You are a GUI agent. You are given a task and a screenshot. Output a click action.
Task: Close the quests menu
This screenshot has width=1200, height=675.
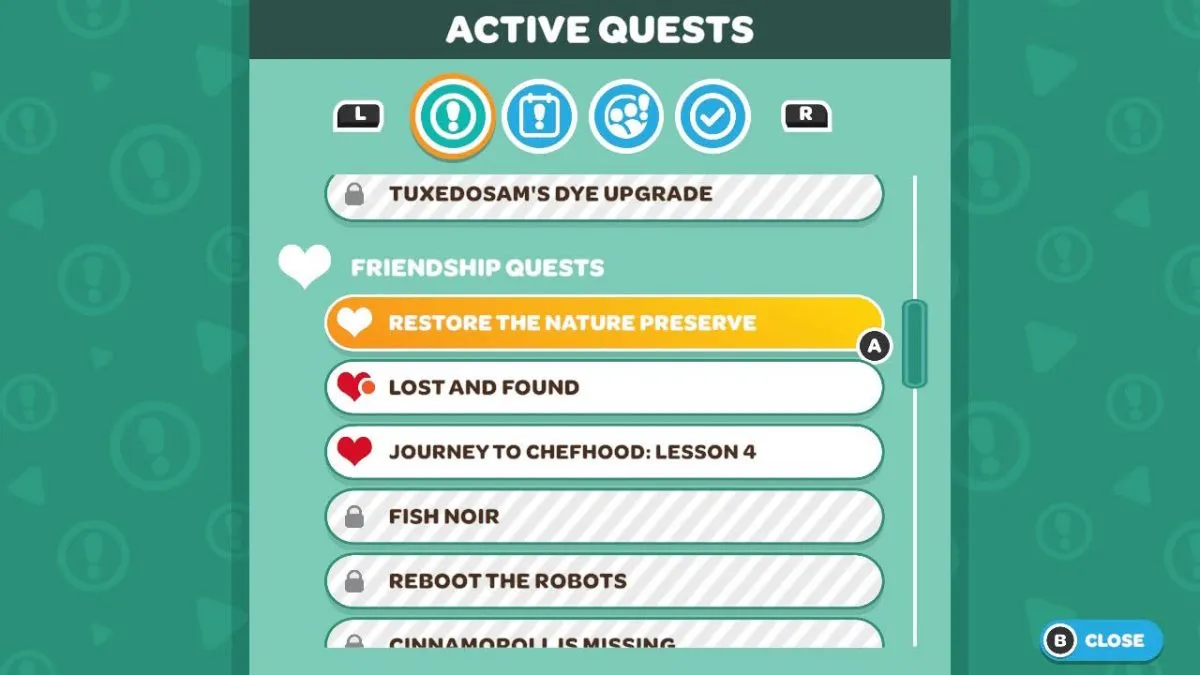[x=1102, y=640]
